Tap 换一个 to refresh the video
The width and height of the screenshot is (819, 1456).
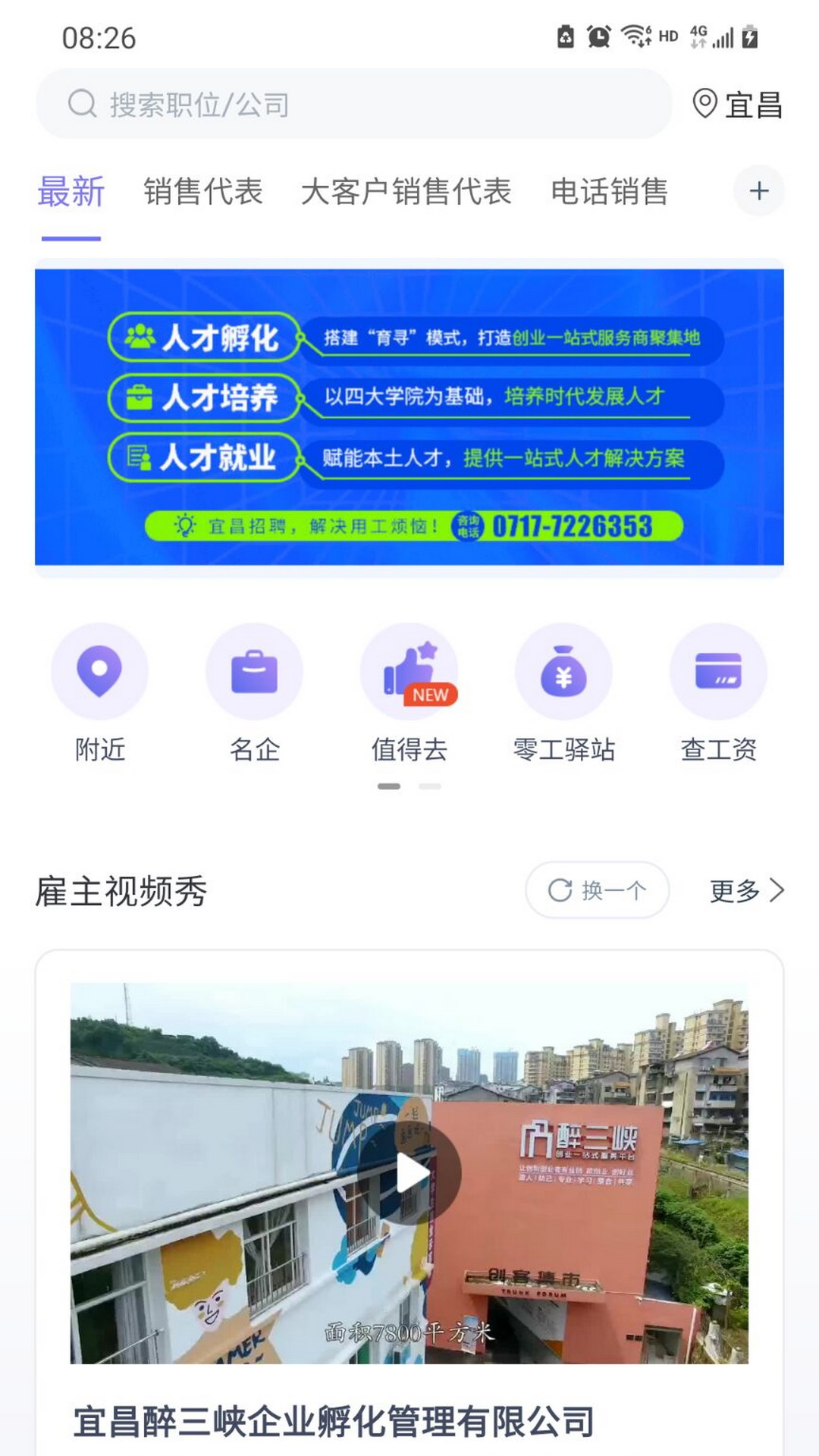(x=598, y=890)
